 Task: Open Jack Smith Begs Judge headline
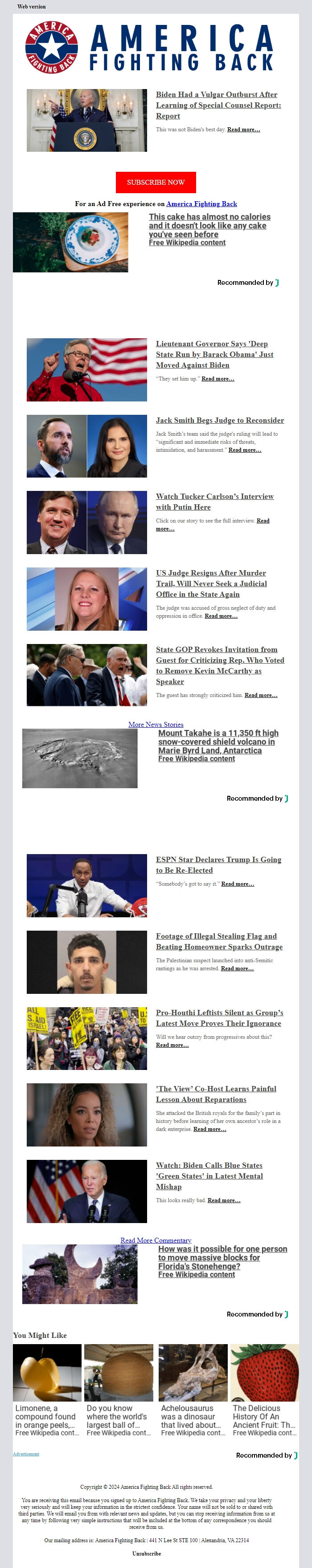tap(219, 420)
